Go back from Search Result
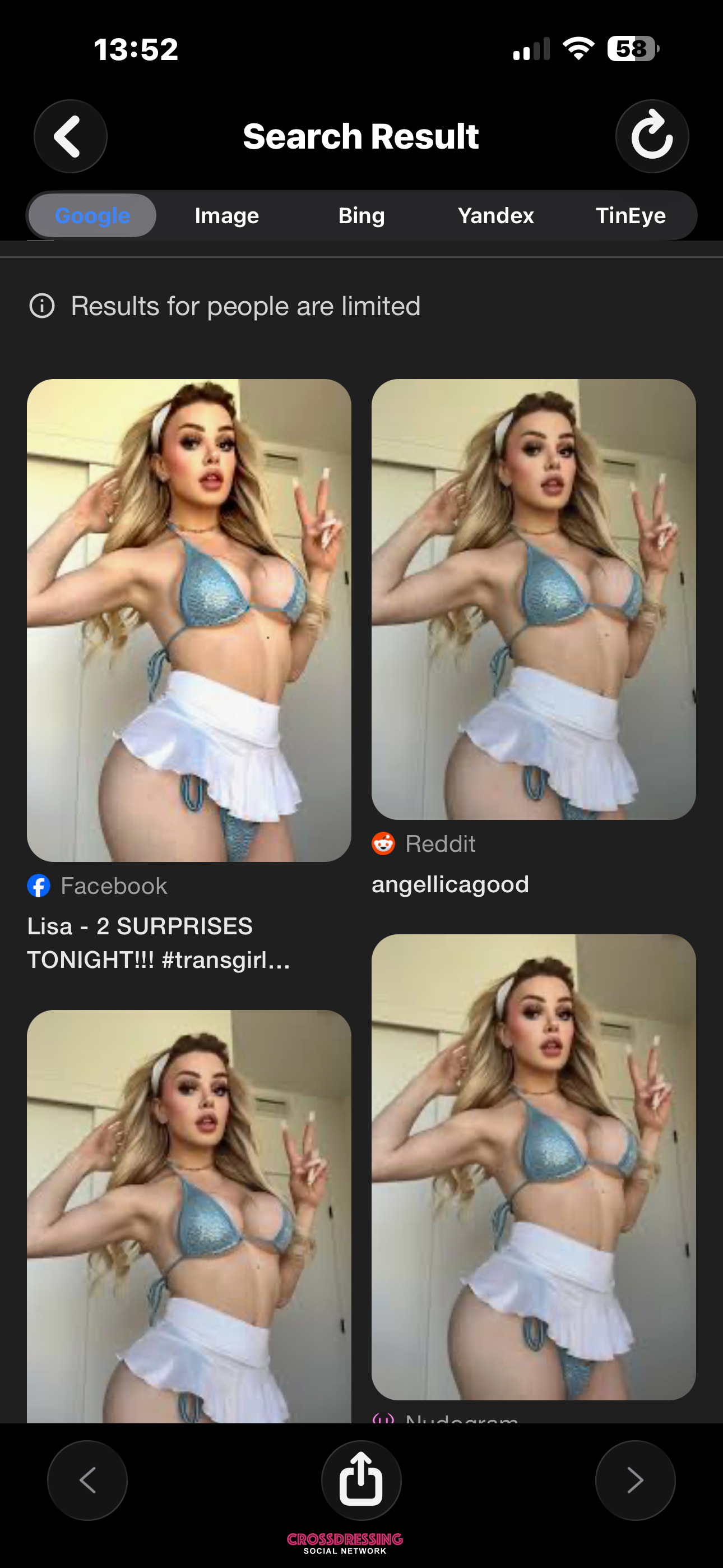The height and width of the screenshot is (1568, 723). (70, 136)
